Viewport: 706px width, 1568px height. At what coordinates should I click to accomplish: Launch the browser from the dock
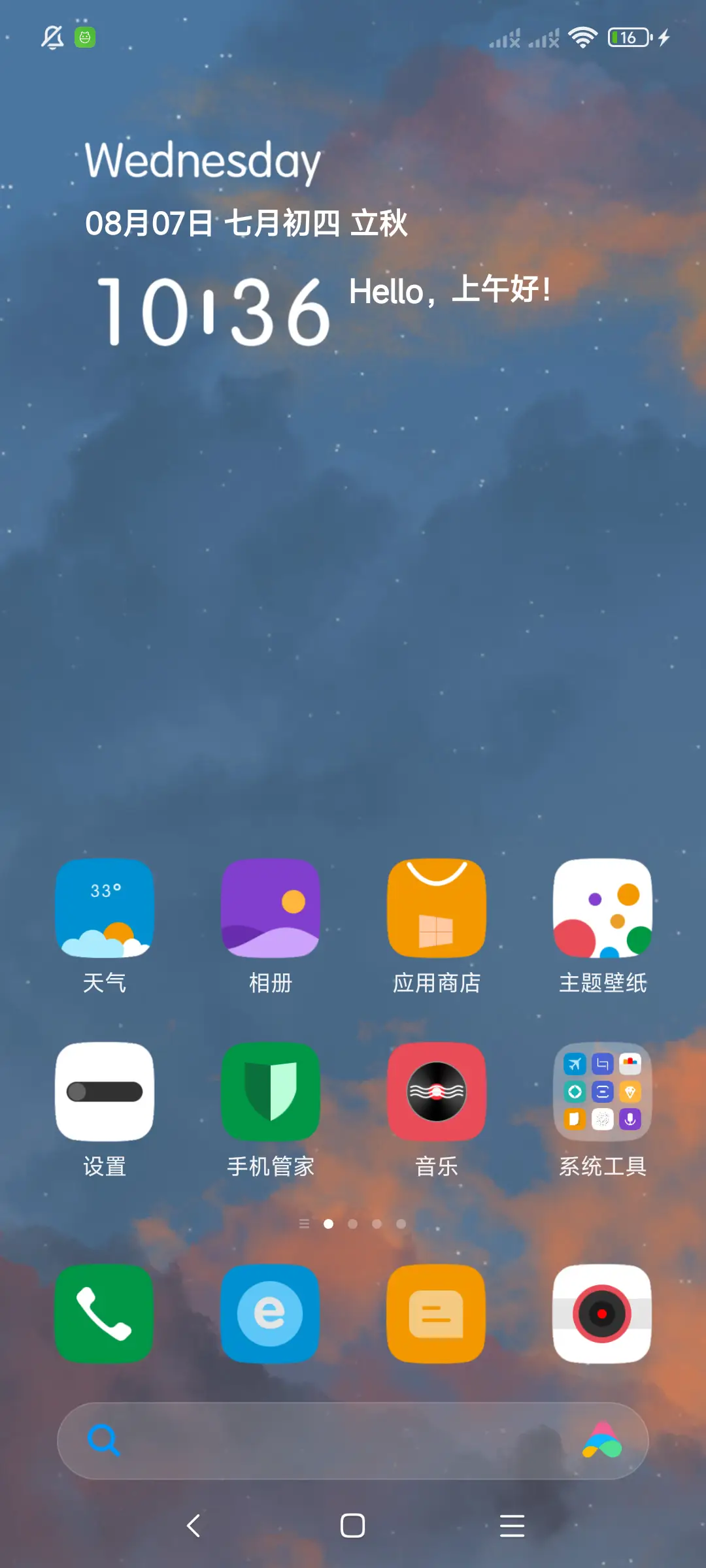(x=271, y=1315)
